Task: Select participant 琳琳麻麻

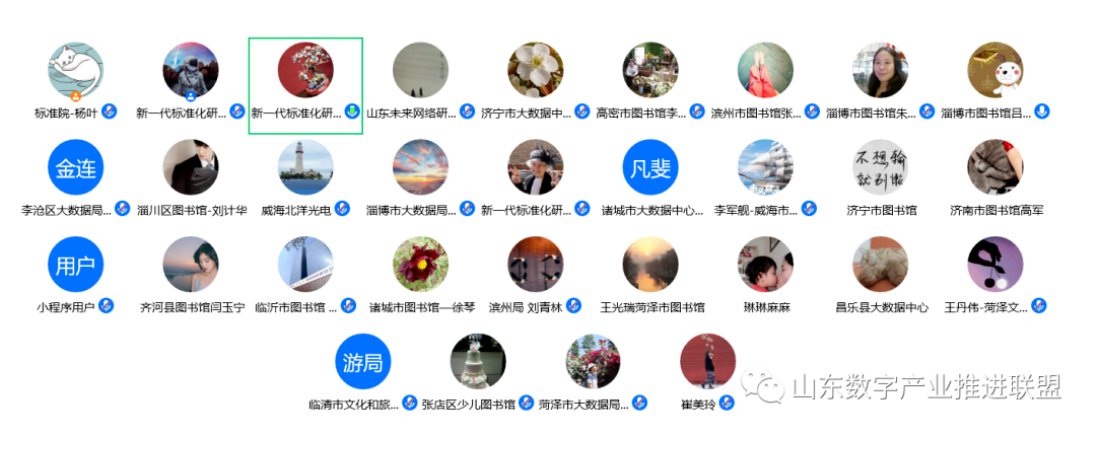Action: coord(765,265)
